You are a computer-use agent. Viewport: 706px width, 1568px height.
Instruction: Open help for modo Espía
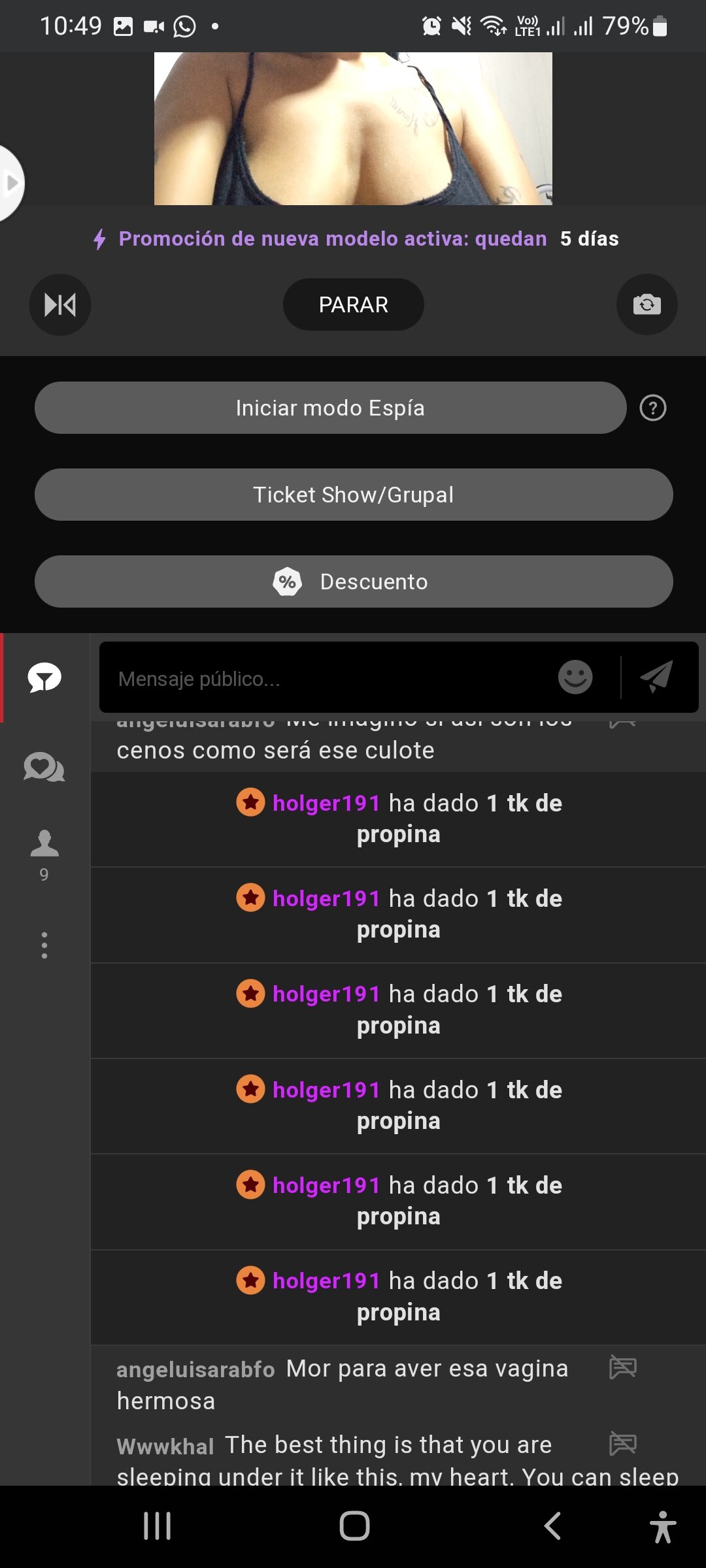(x=652, y=408)
